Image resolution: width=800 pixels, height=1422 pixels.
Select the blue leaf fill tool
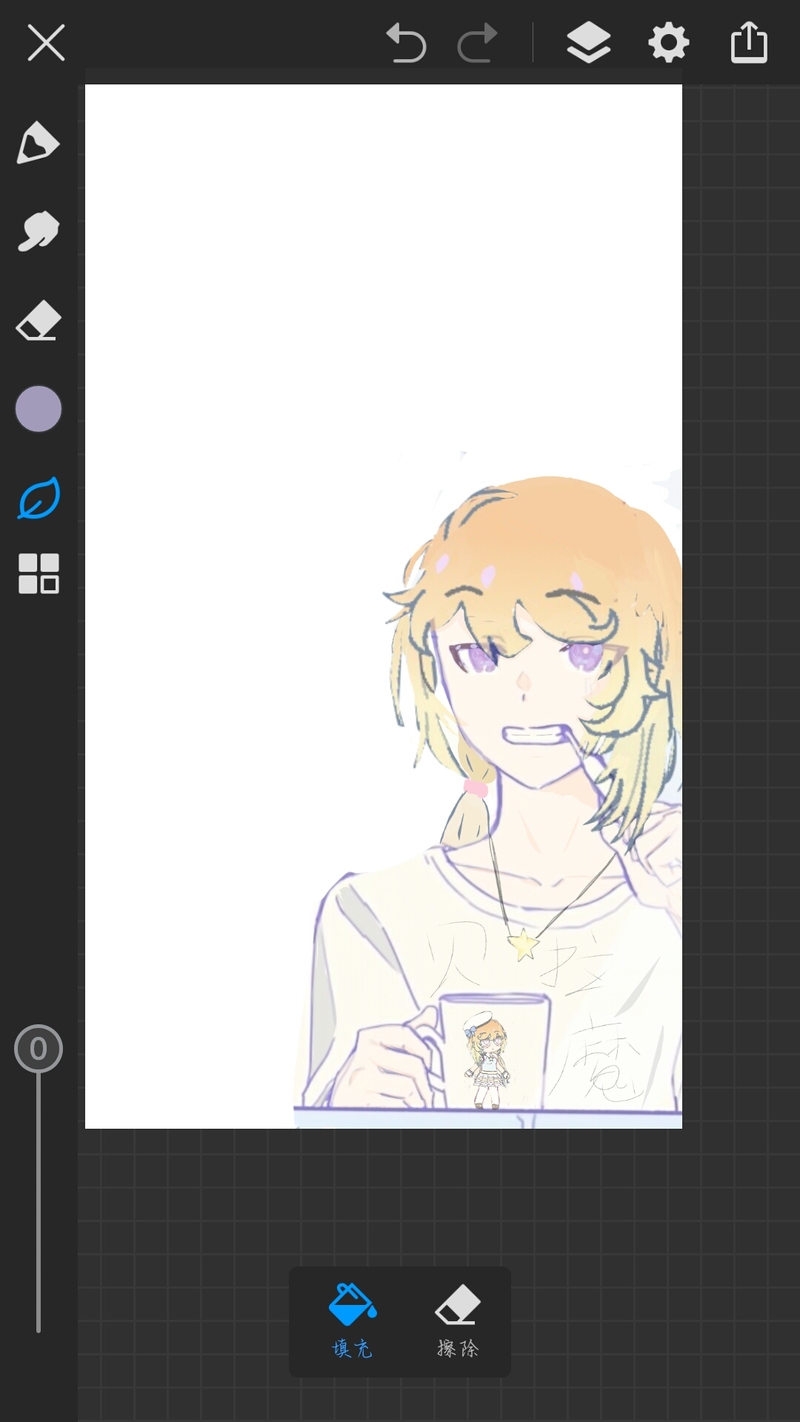click(38, 498)
